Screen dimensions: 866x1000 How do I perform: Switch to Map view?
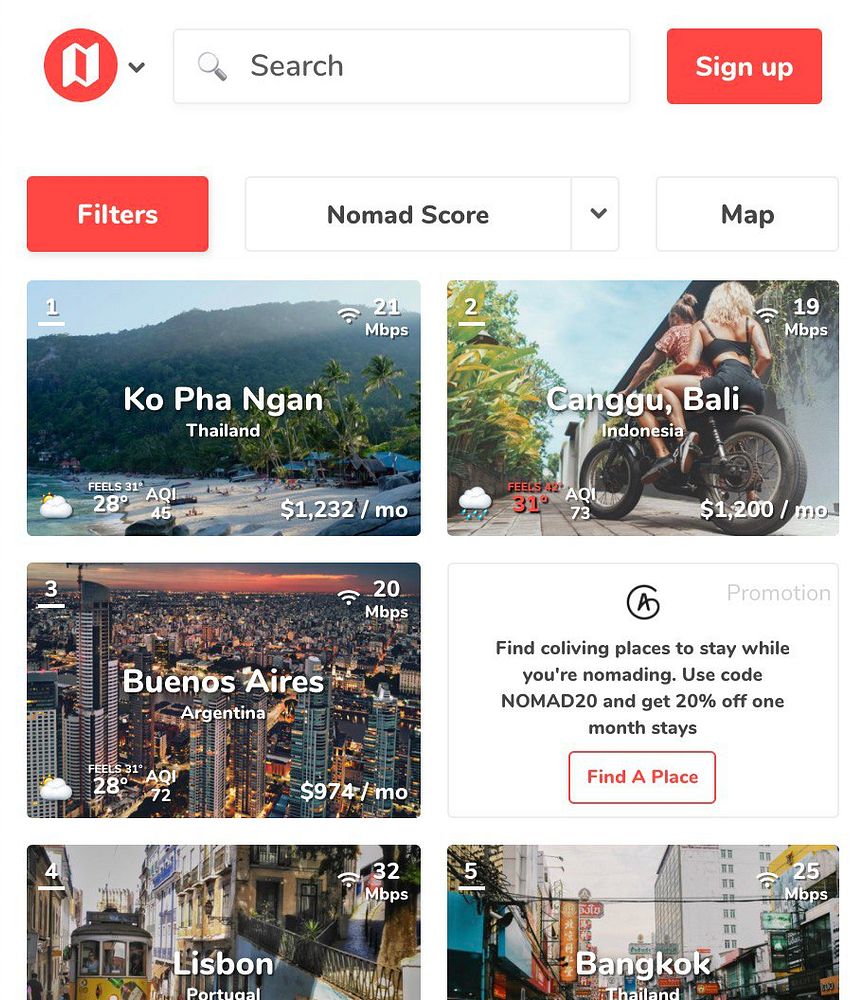(x=747, y=214)
